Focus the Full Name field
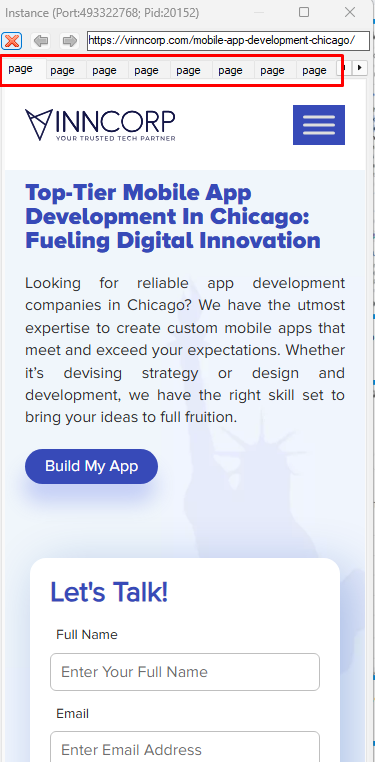 pyautogui.click(x=185, y=672)
